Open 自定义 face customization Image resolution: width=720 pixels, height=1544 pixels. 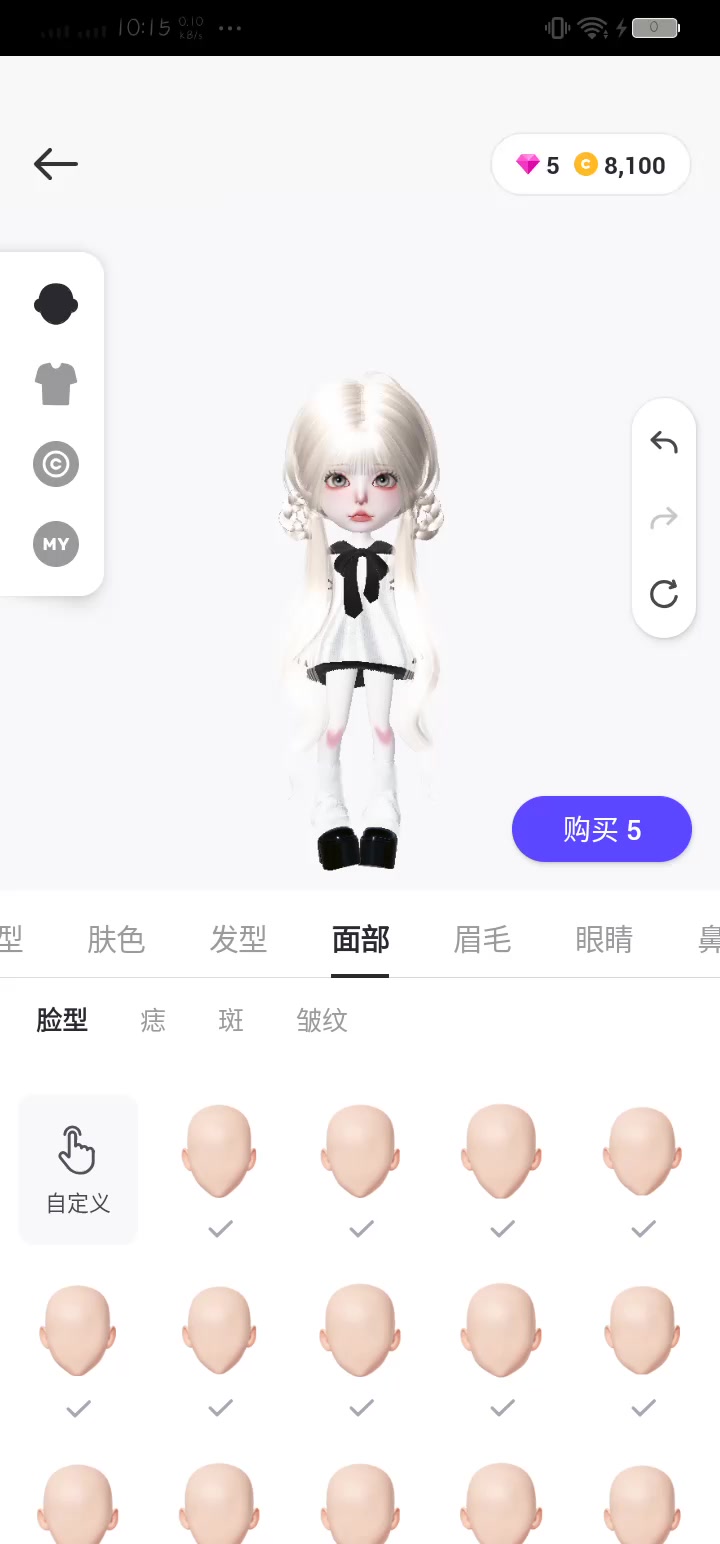[78, 1169]
